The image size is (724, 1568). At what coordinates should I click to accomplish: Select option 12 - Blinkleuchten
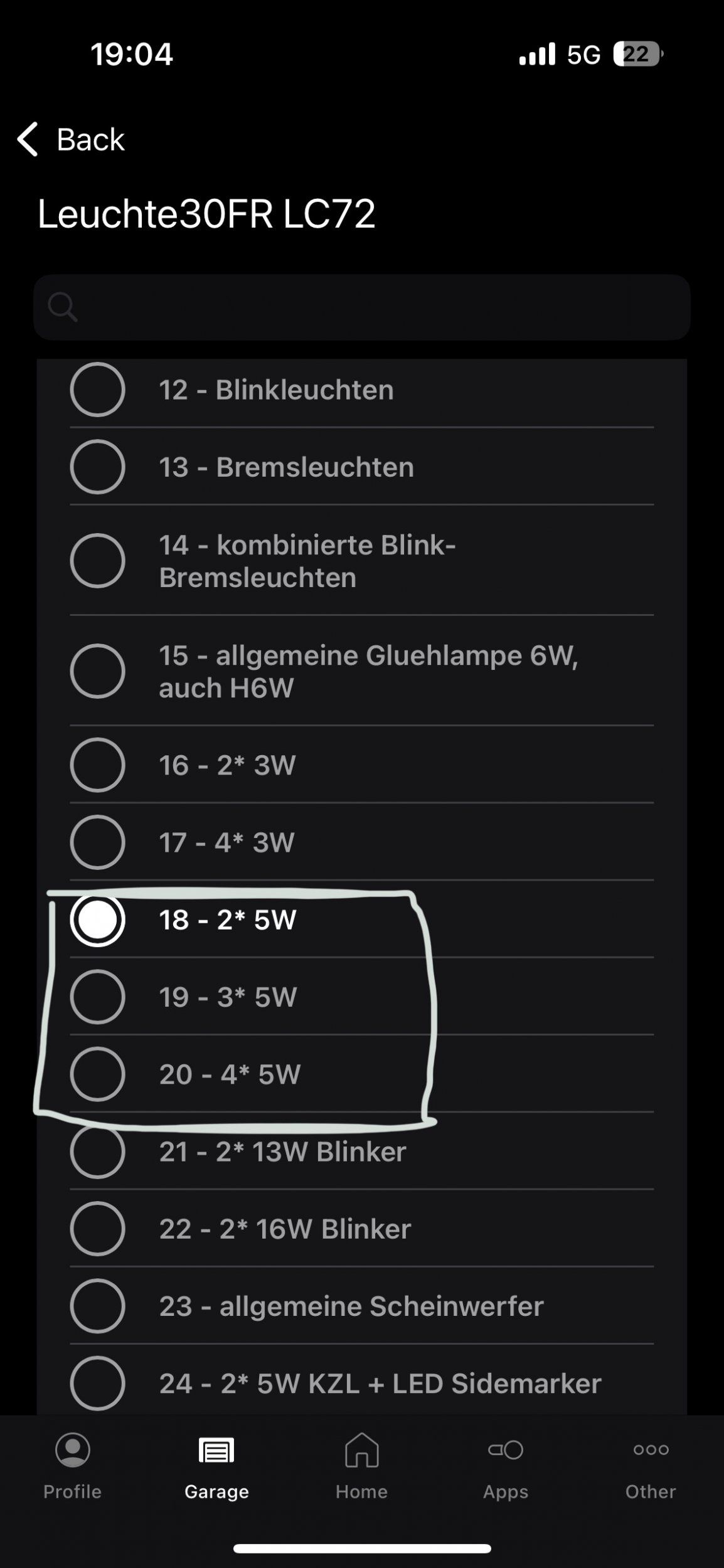coord(98,390)
